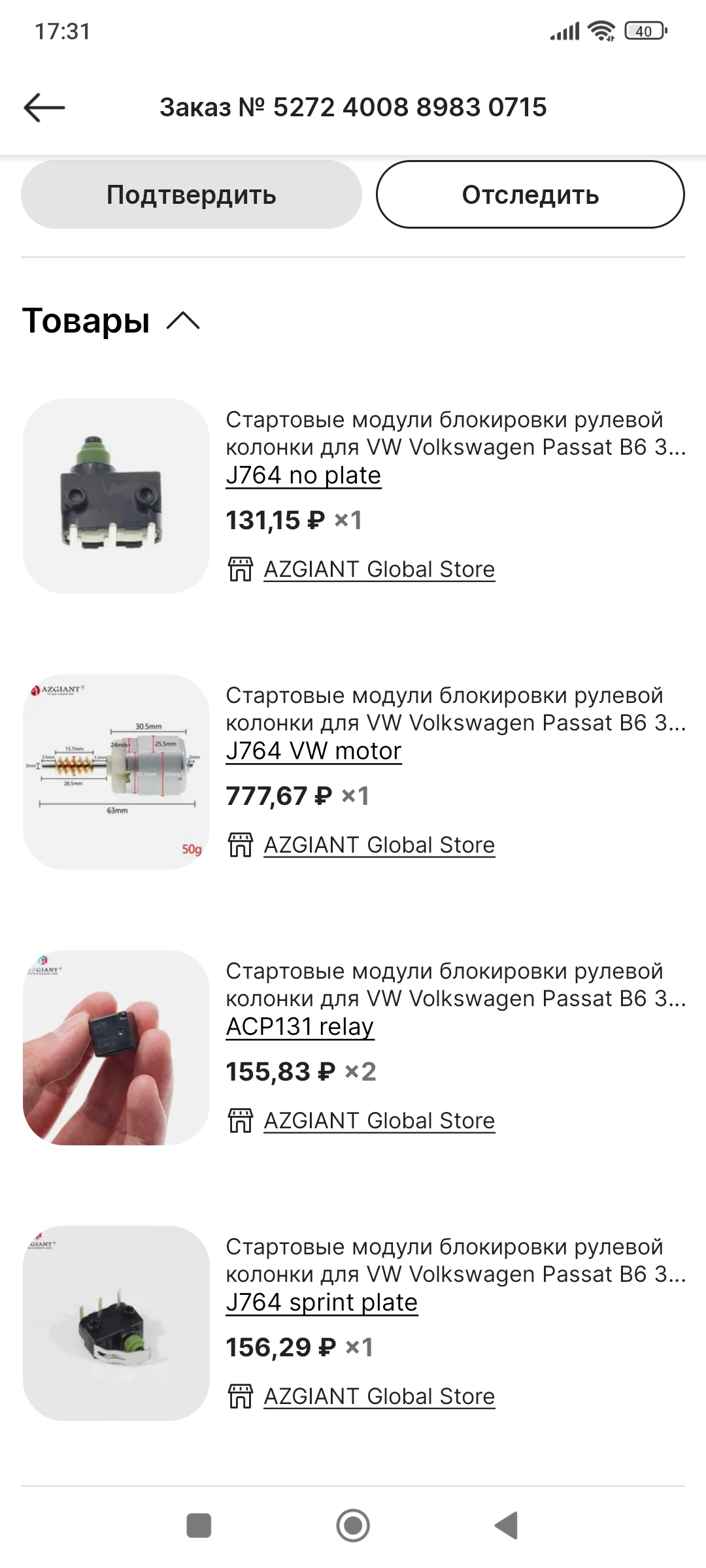
Task: Open the product image of the ACP131 relay
Action: [x=116, y=1047]
